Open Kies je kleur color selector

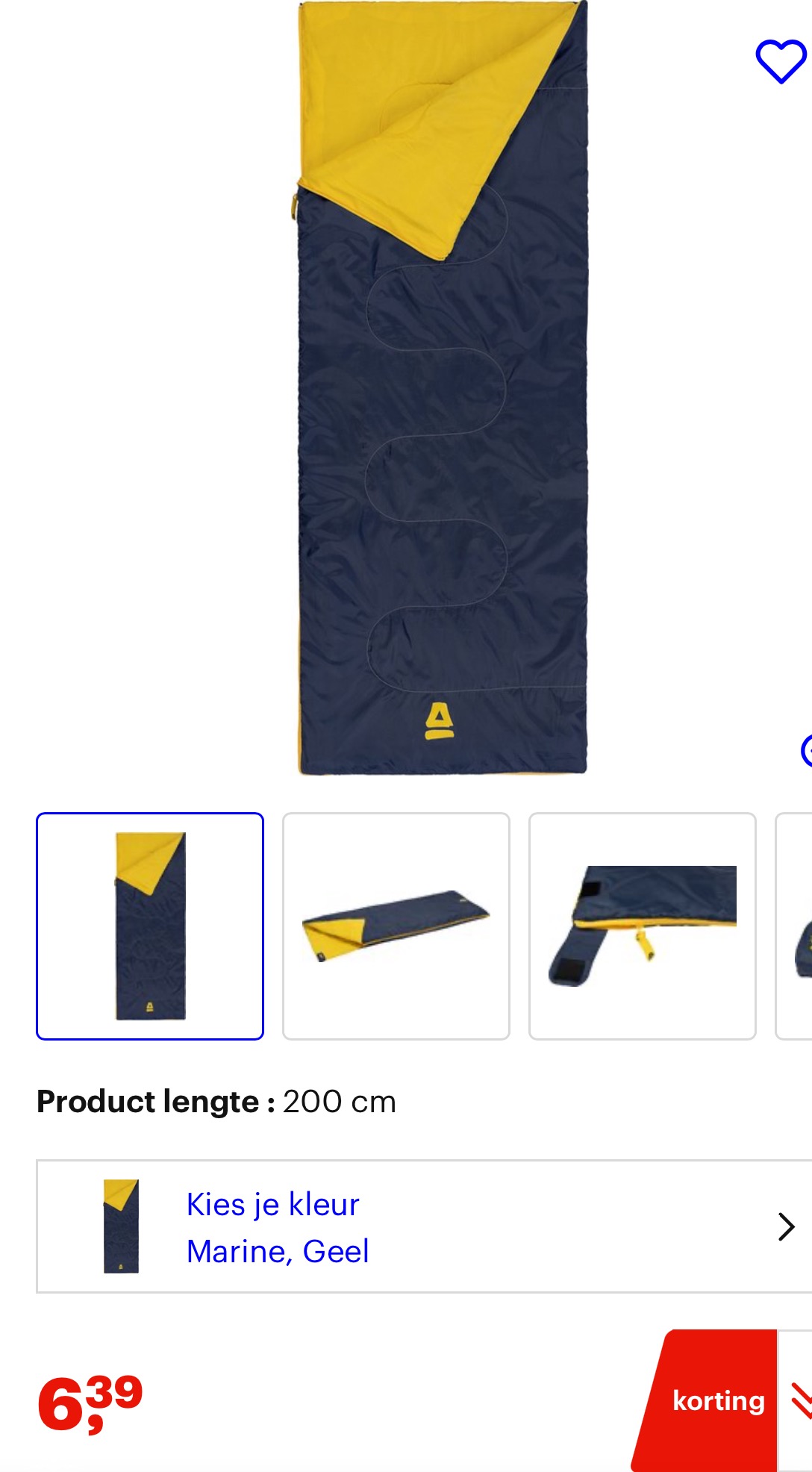click(x=424, y=1226)
